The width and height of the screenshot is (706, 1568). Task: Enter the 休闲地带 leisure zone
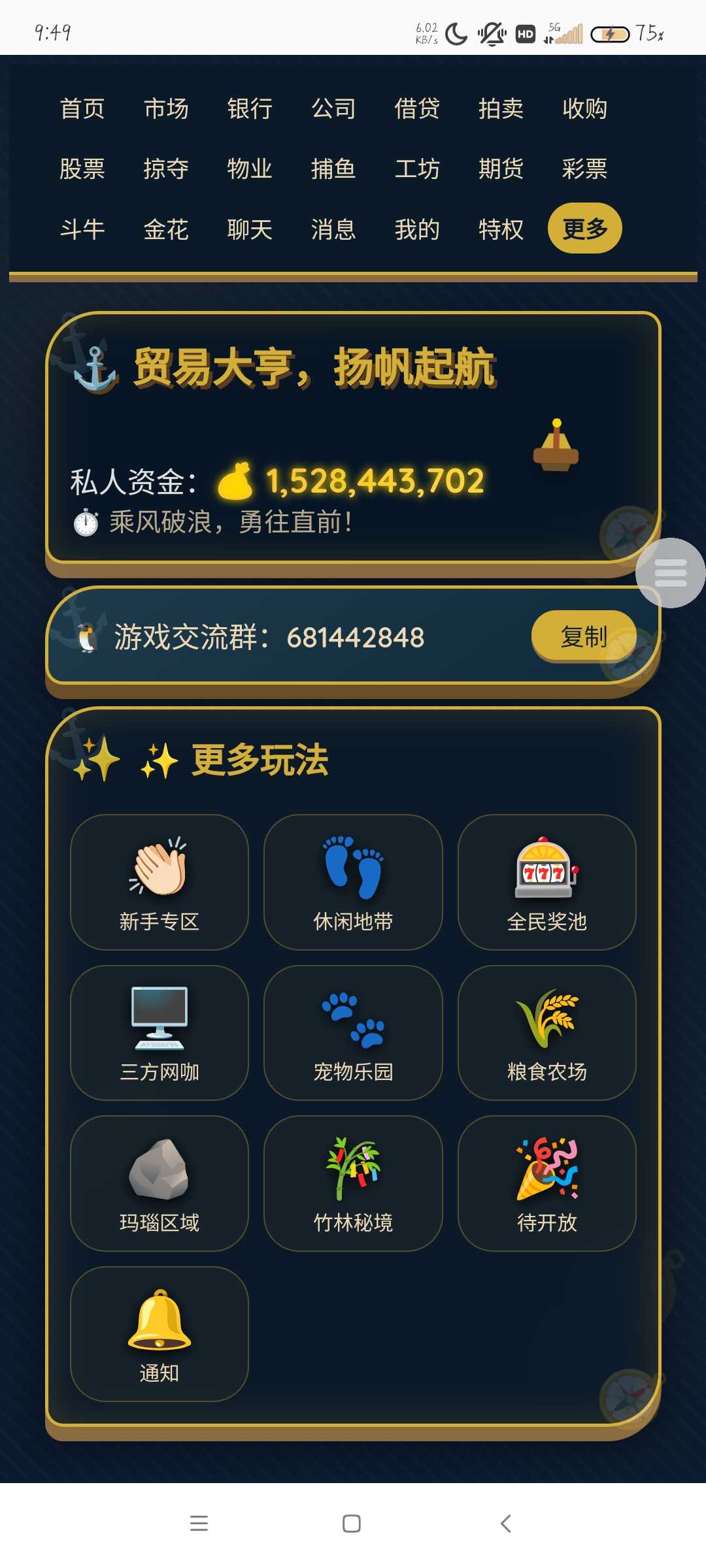tap(353, 882)
